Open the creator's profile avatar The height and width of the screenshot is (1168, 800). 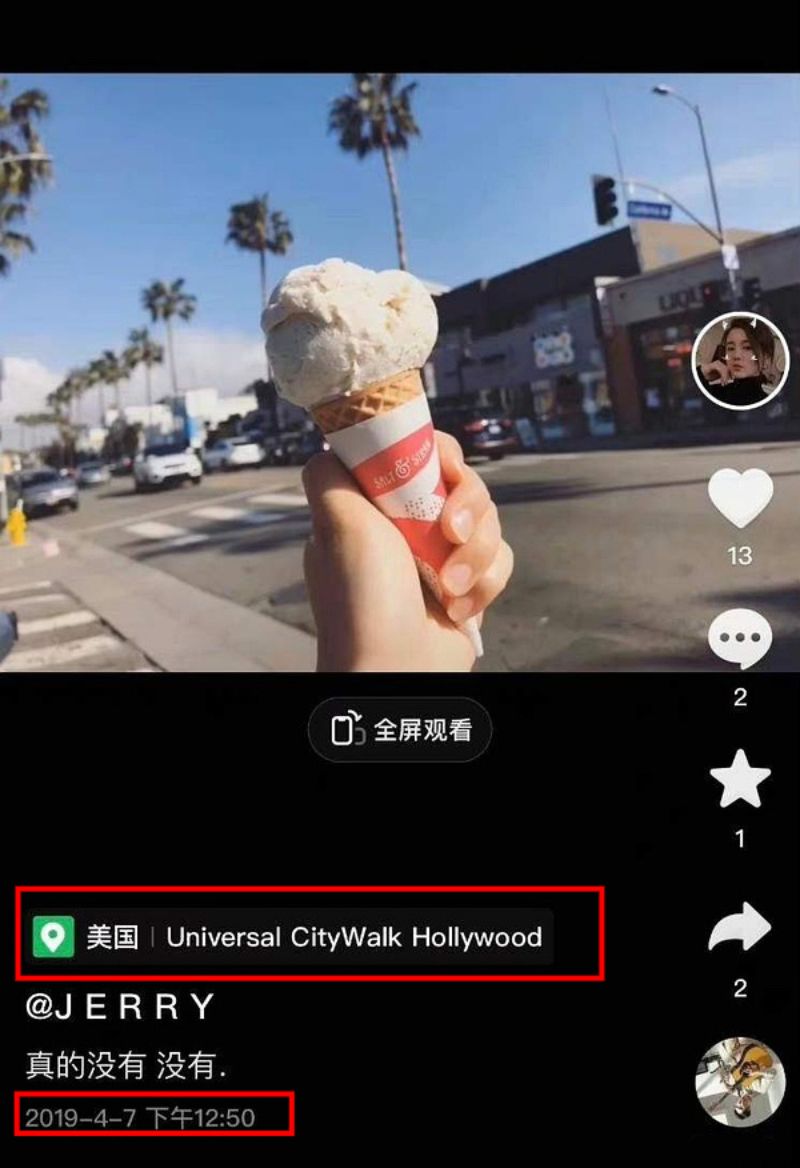point(740,361)
